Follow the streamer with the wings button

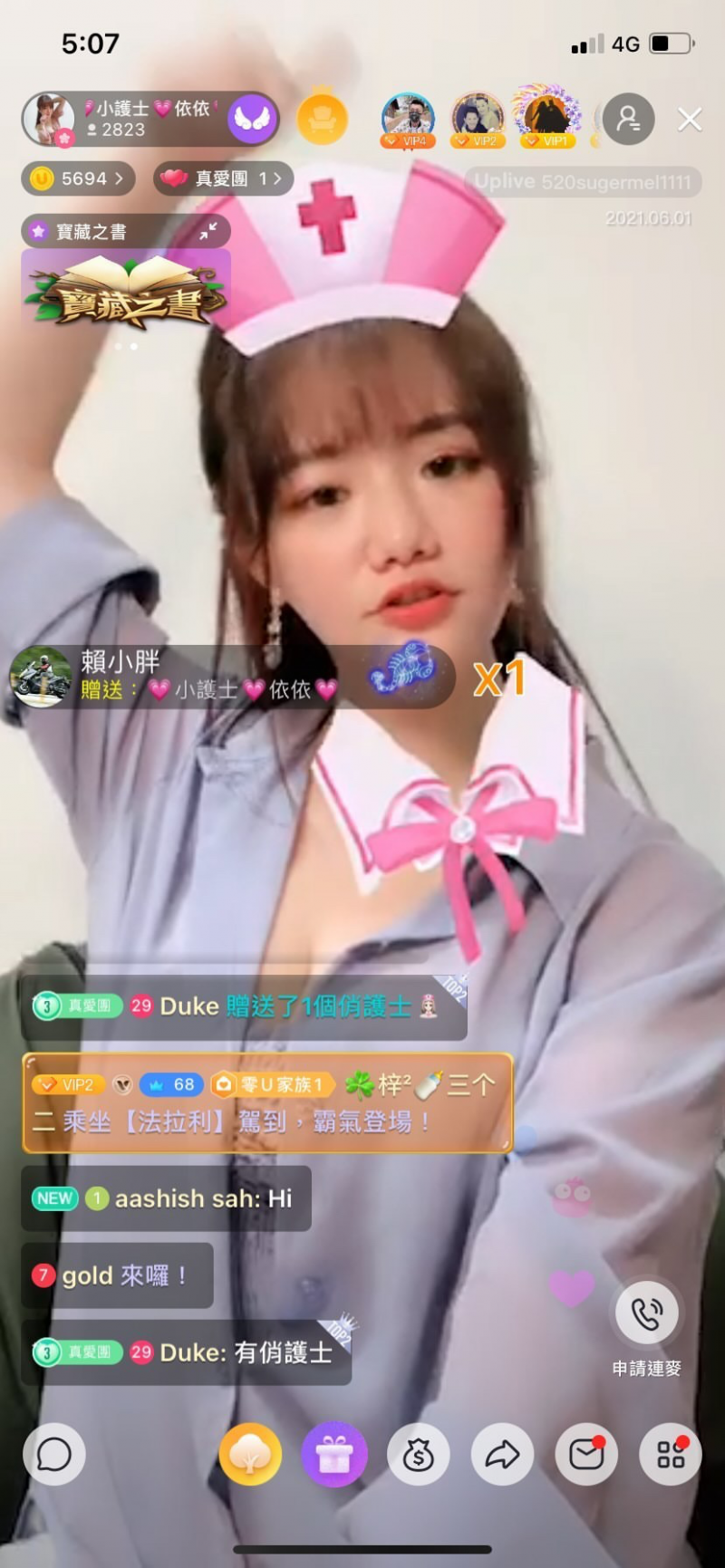251,119
